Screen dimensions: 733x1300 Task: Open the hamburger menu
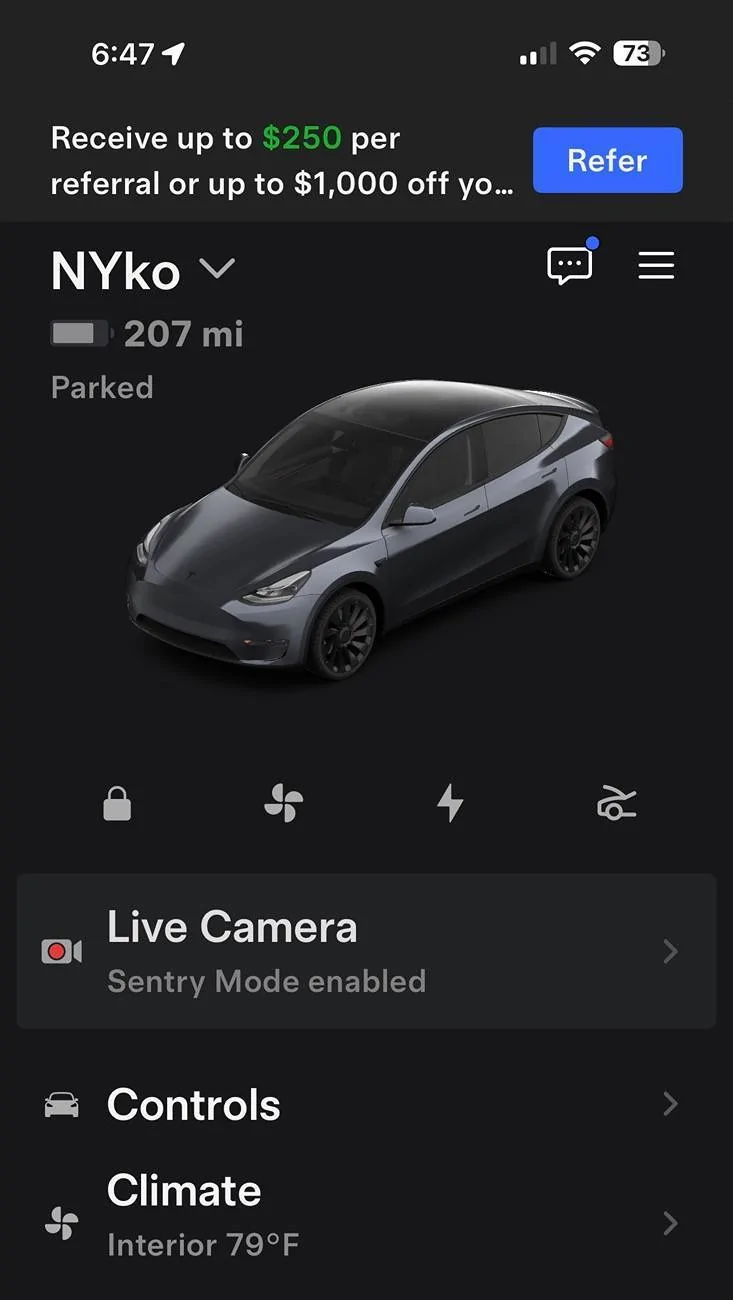pos(656,265)
